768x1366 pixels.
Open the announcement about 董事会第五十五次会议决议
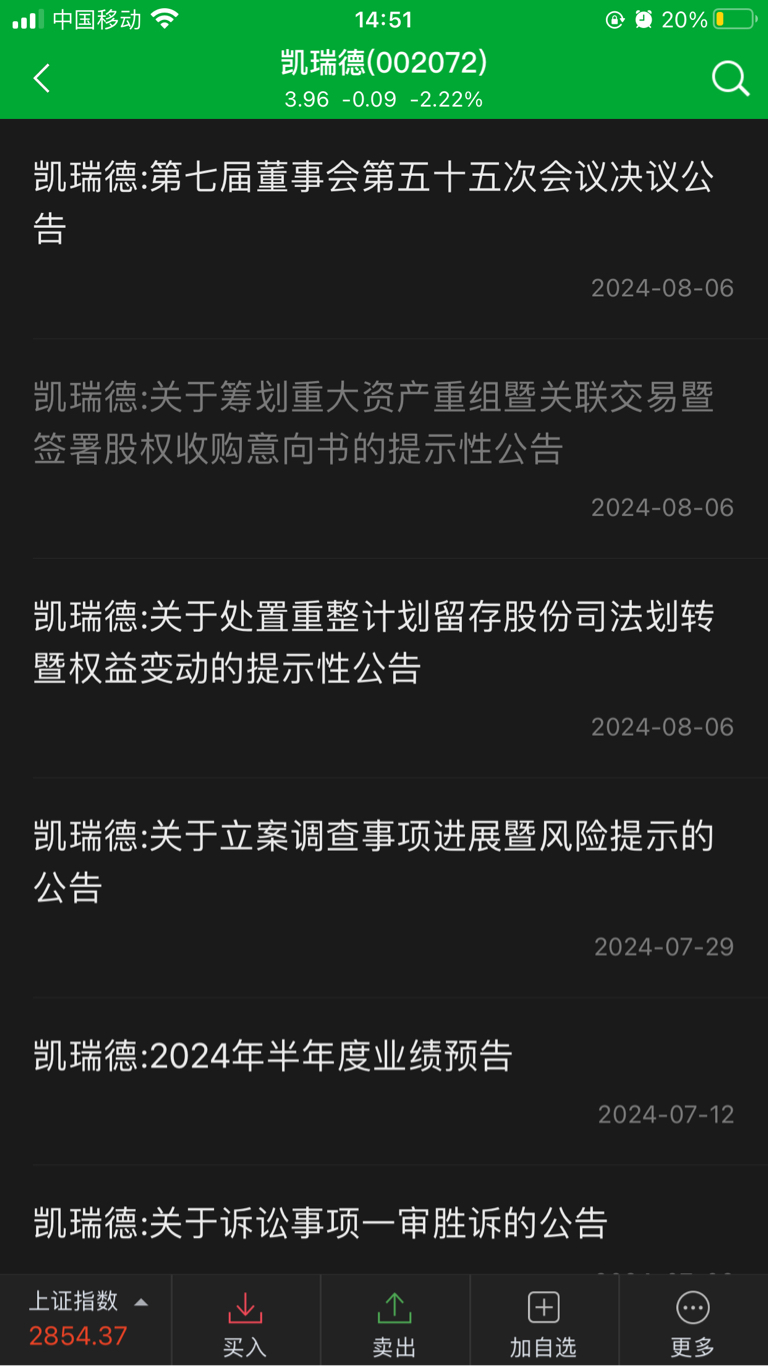pyautogui.click(x=373, y=202)
